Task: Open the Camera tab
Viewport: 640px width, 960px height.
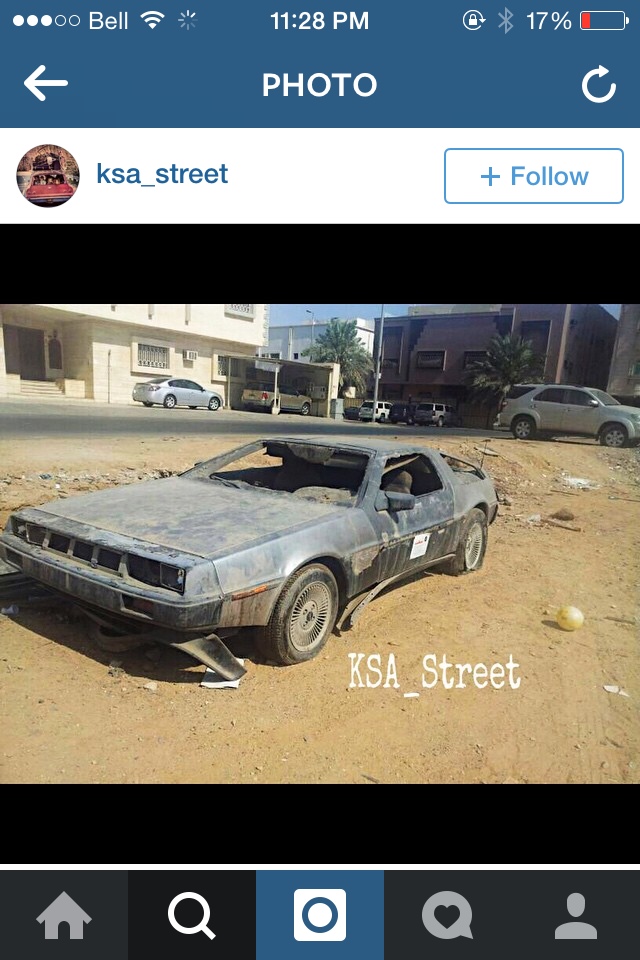Action: 320,915
